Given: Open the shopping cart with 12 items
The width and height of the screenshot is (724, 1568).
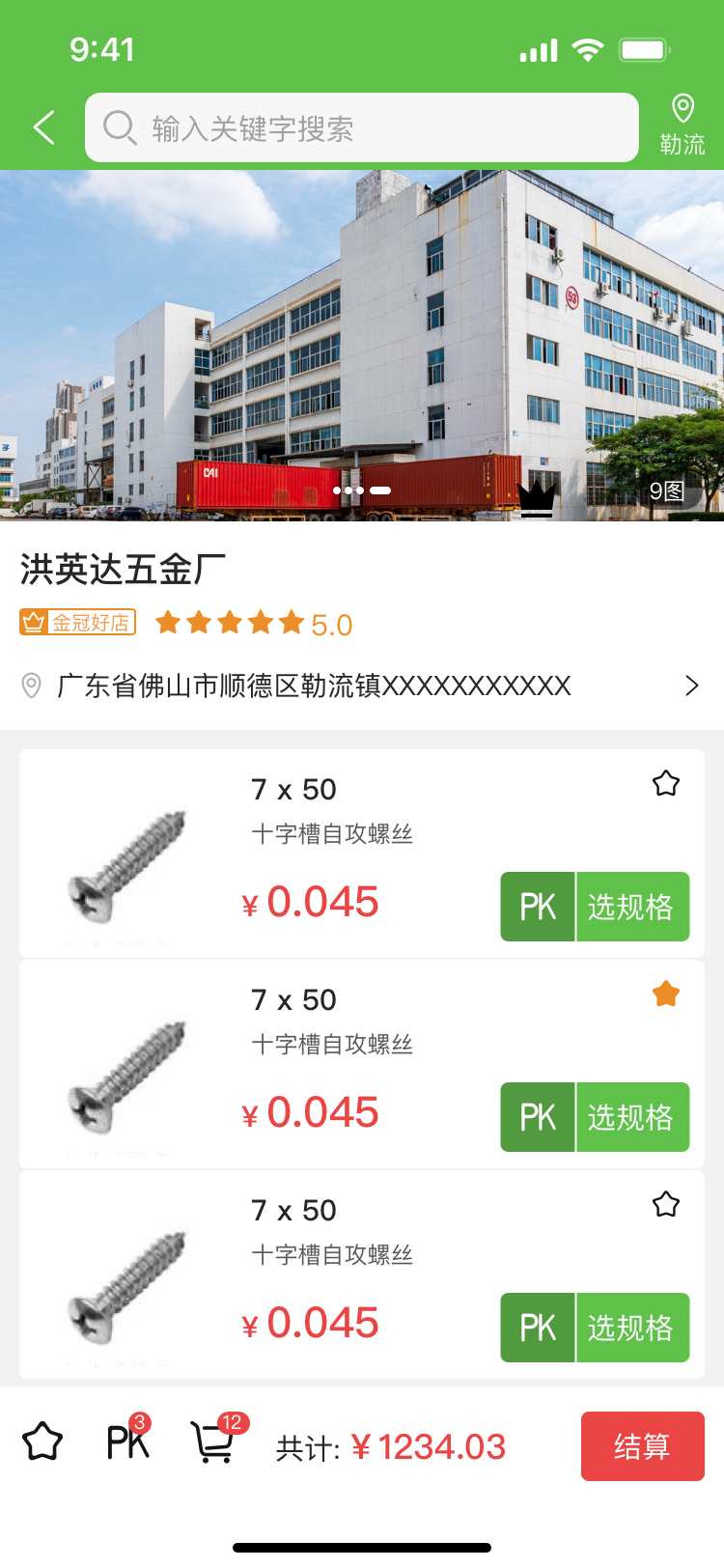Looking at the screenshot, I should (x=214, y=1444).
